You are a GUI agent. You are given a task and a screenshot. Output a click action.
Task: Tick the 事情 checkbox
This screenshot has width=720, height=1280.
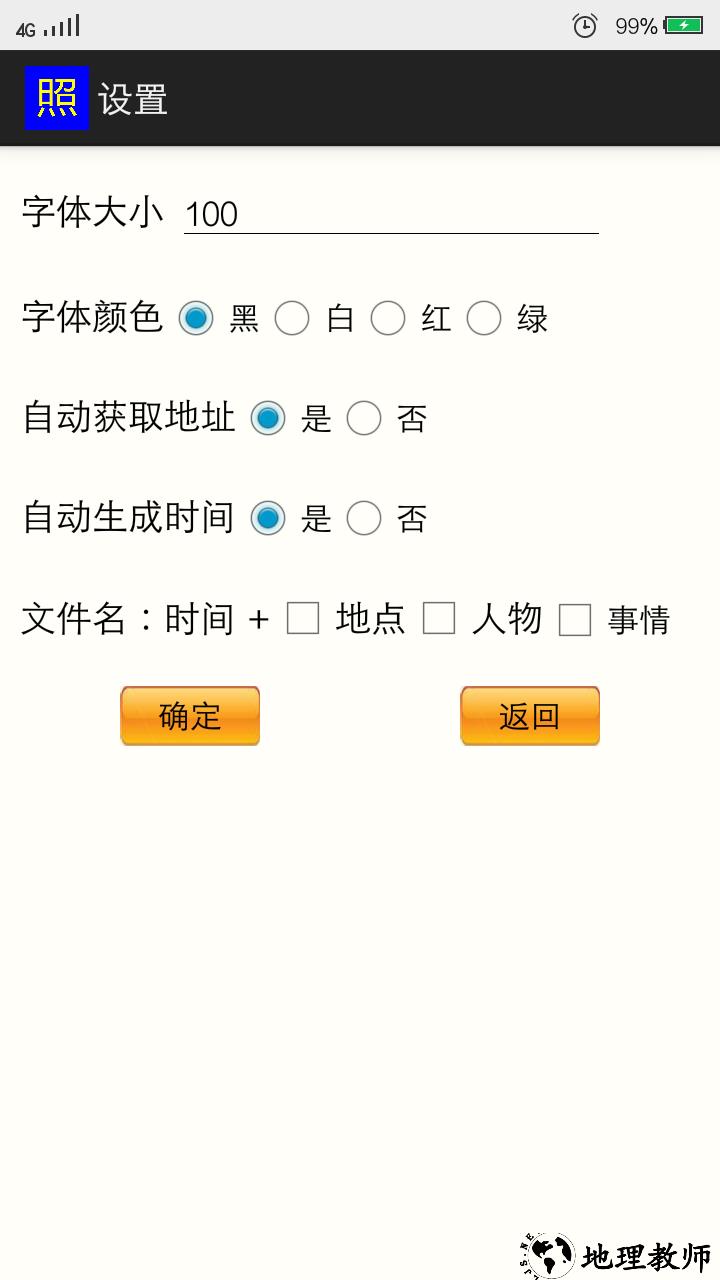575,620
